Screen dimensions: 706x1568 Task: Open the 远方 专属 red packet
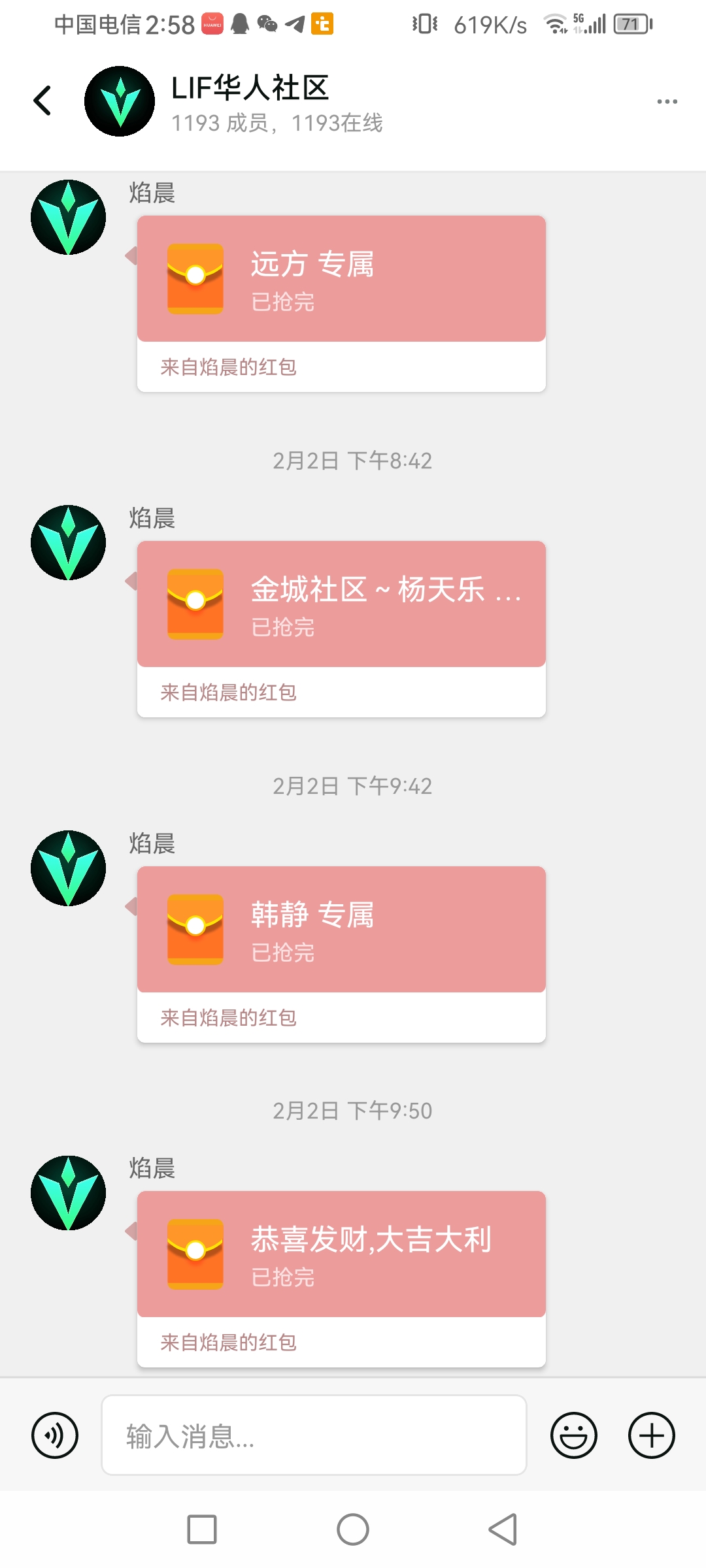[341, 279]
